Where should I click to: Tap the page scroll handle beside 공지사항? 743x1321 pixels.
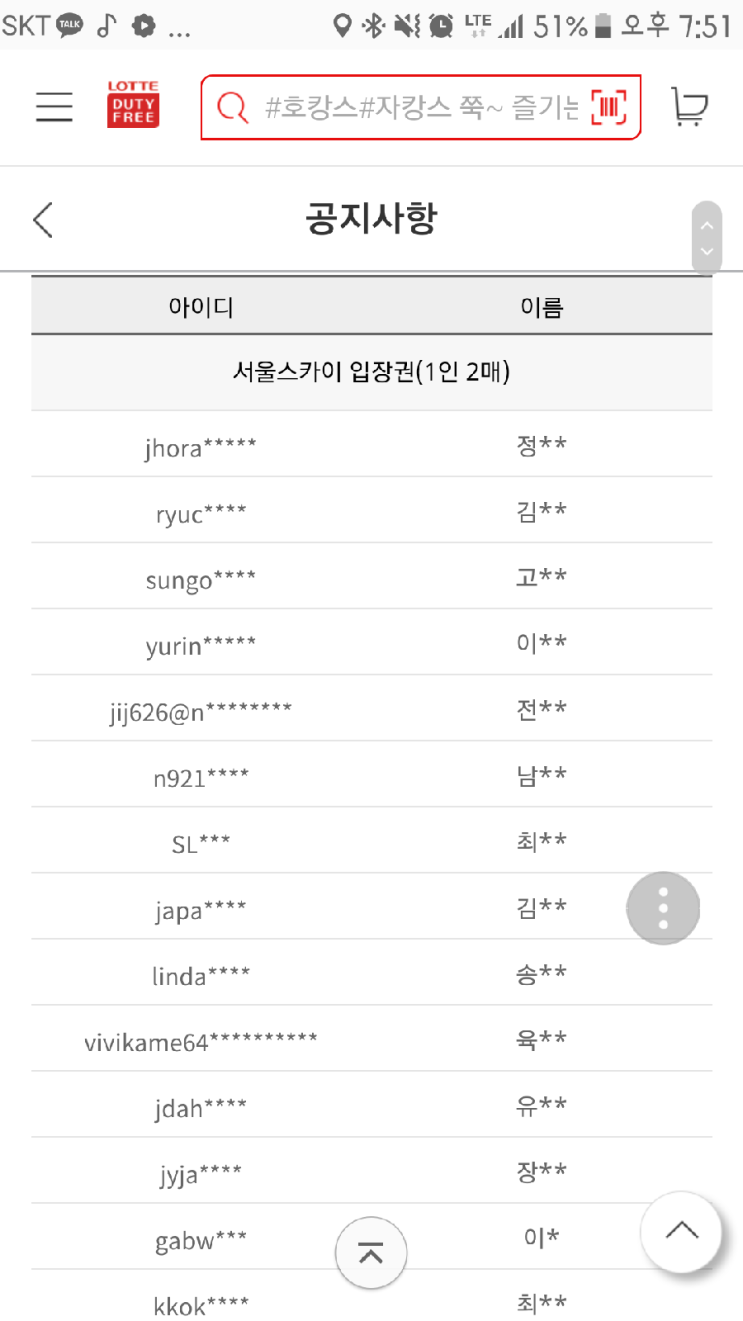coord(706,238)
